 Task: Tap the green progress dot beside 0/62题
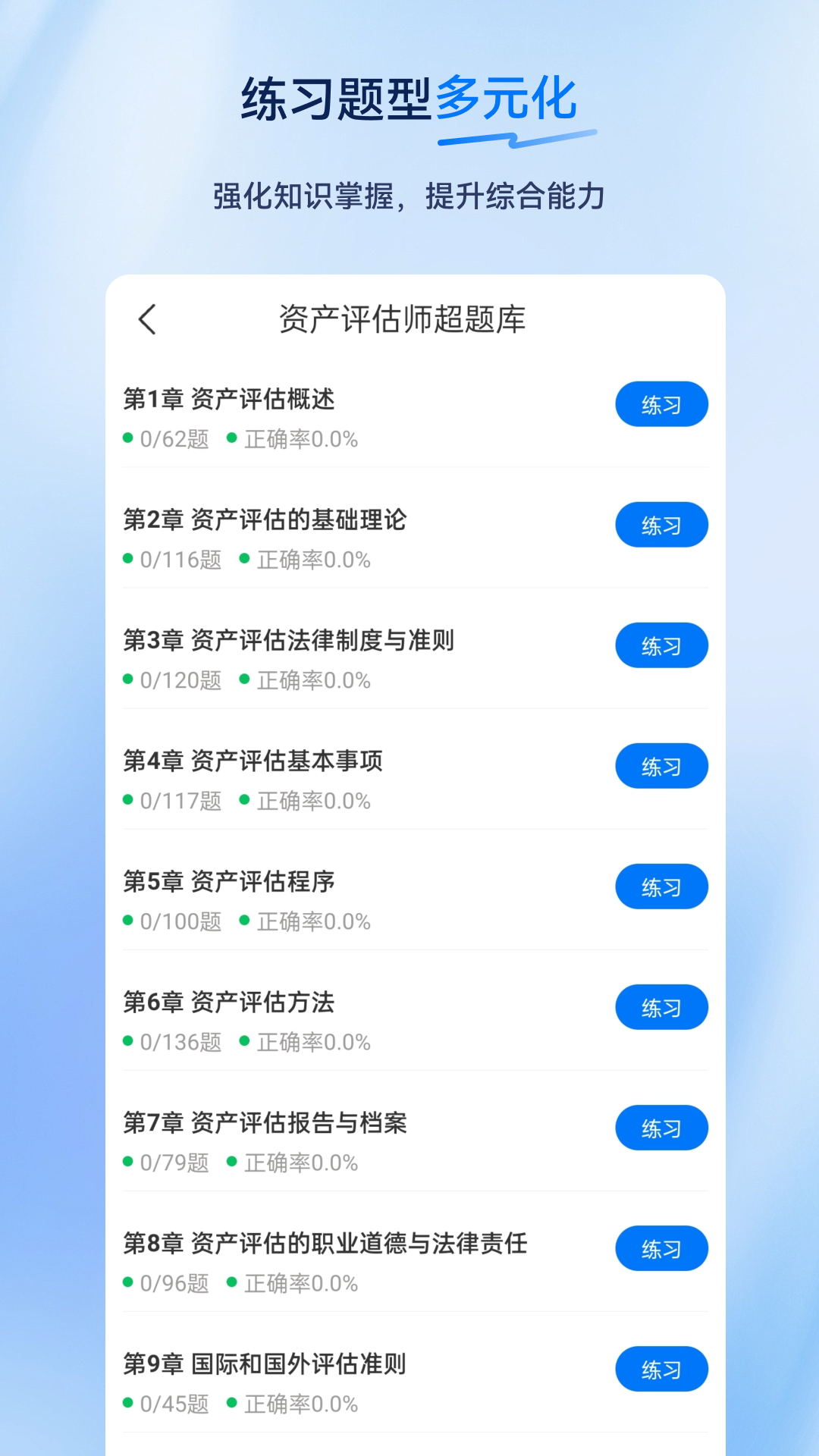(x=129, y=438)
